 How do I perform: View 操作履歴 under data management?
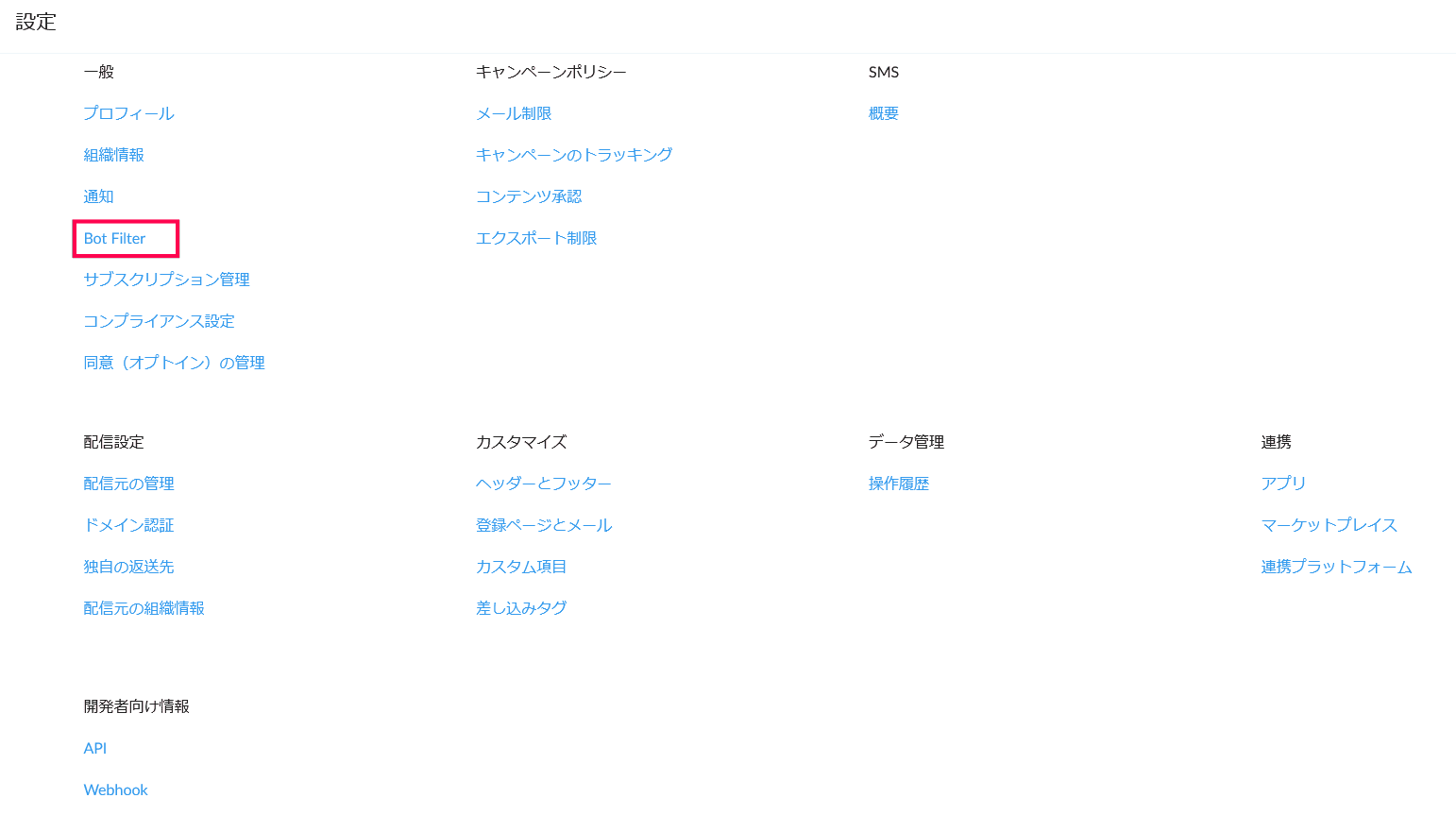point(898,484)
